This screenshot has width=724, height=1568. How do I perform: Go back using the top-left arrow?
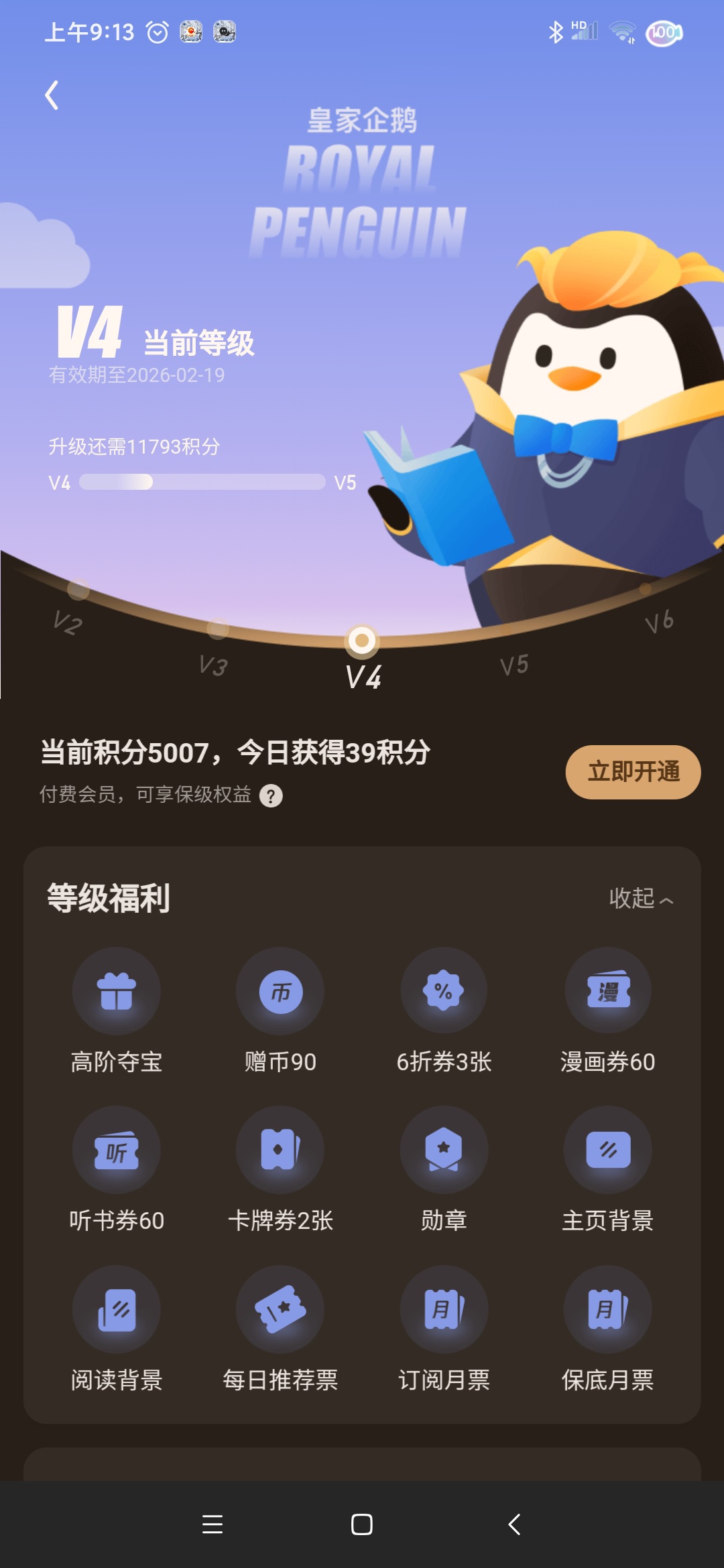(52, 95)
